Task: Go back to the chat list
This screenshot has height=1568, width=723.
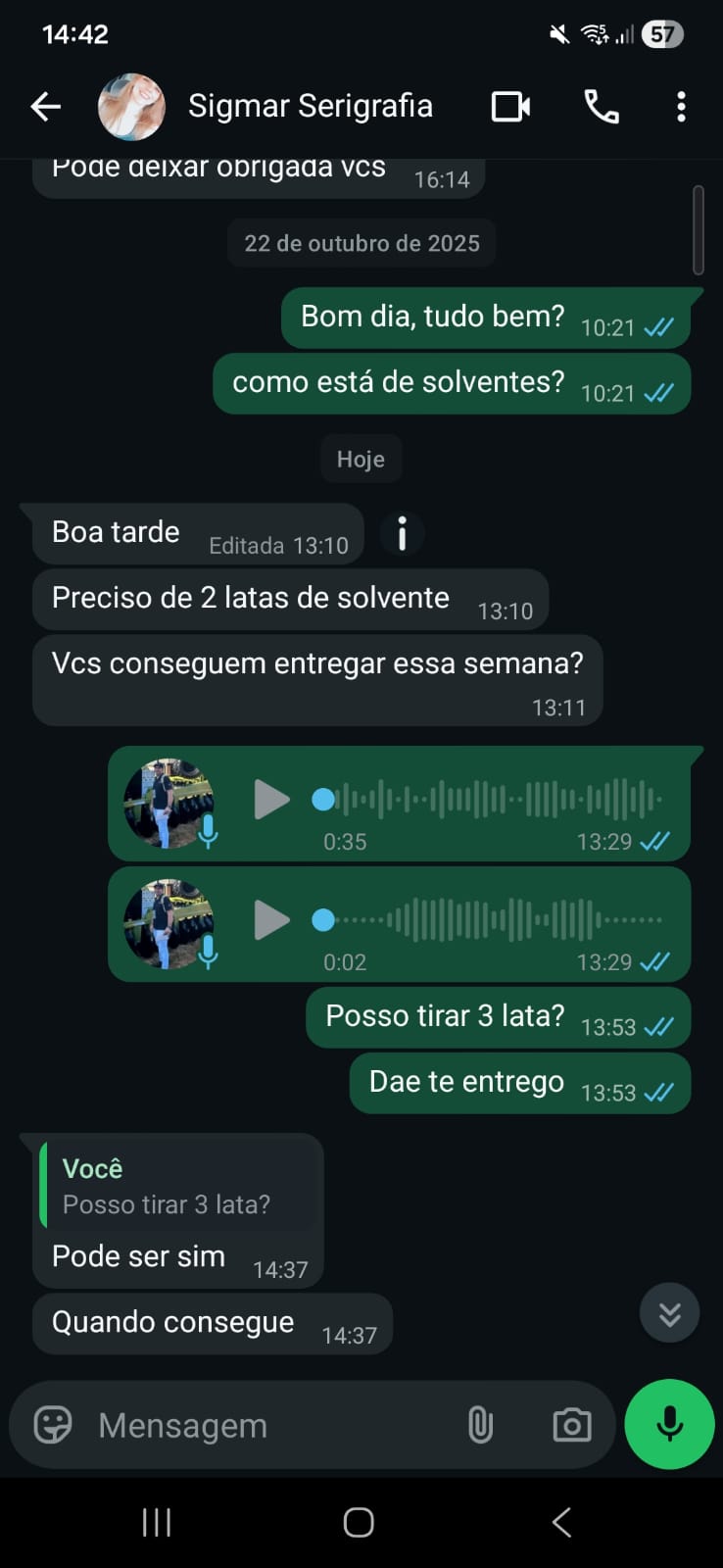Action: coord(45,106)
